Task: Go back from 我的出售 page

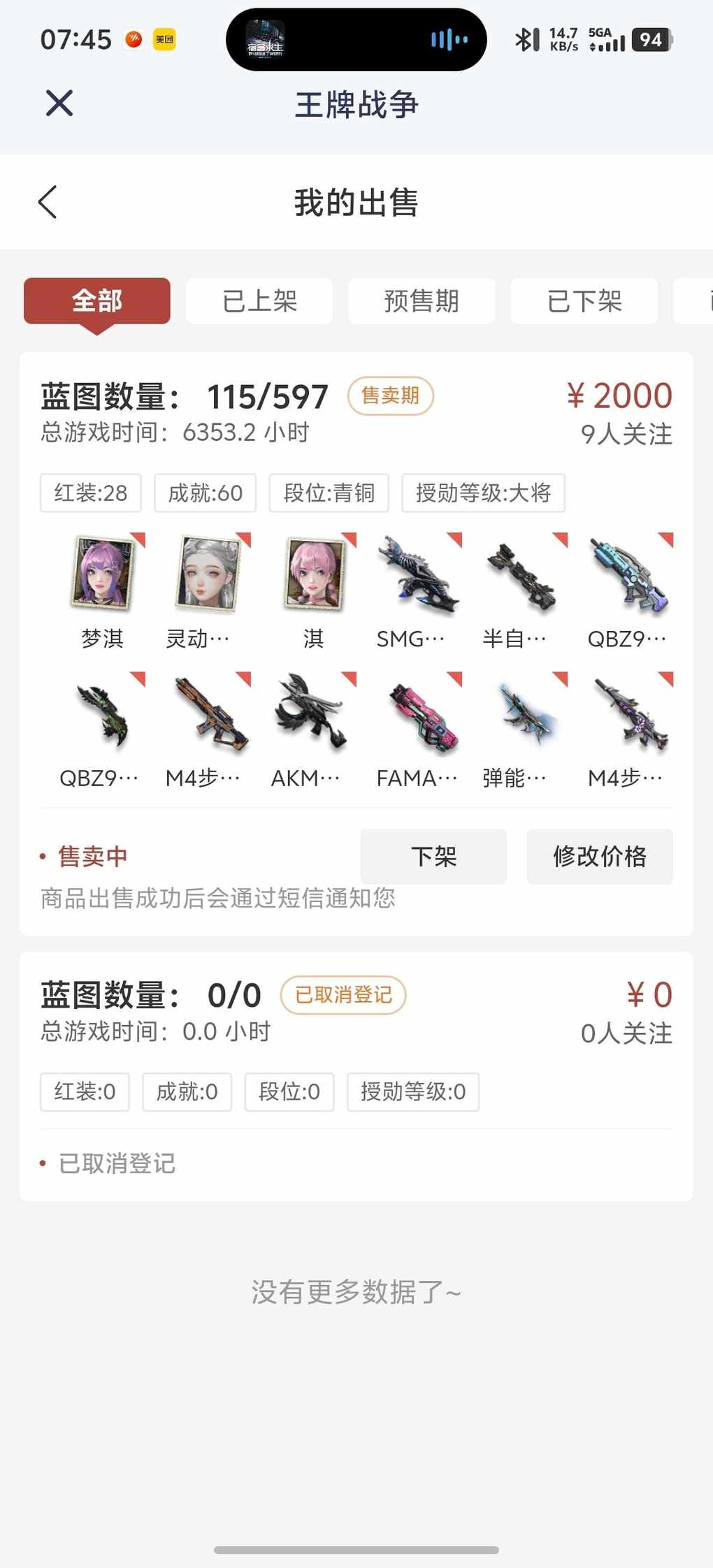Action: 48,203
